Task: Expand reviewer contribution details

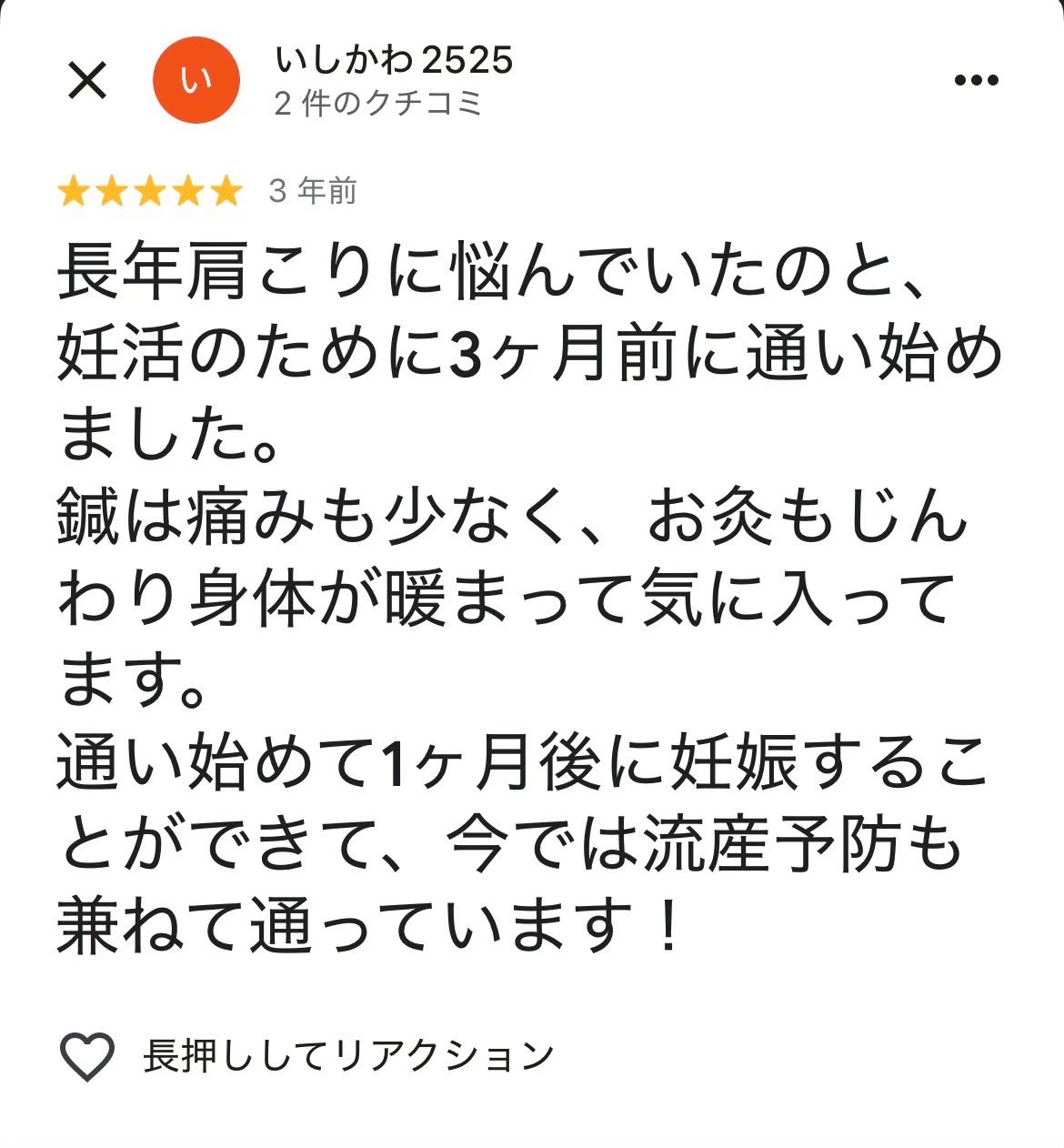Action: 378,103
